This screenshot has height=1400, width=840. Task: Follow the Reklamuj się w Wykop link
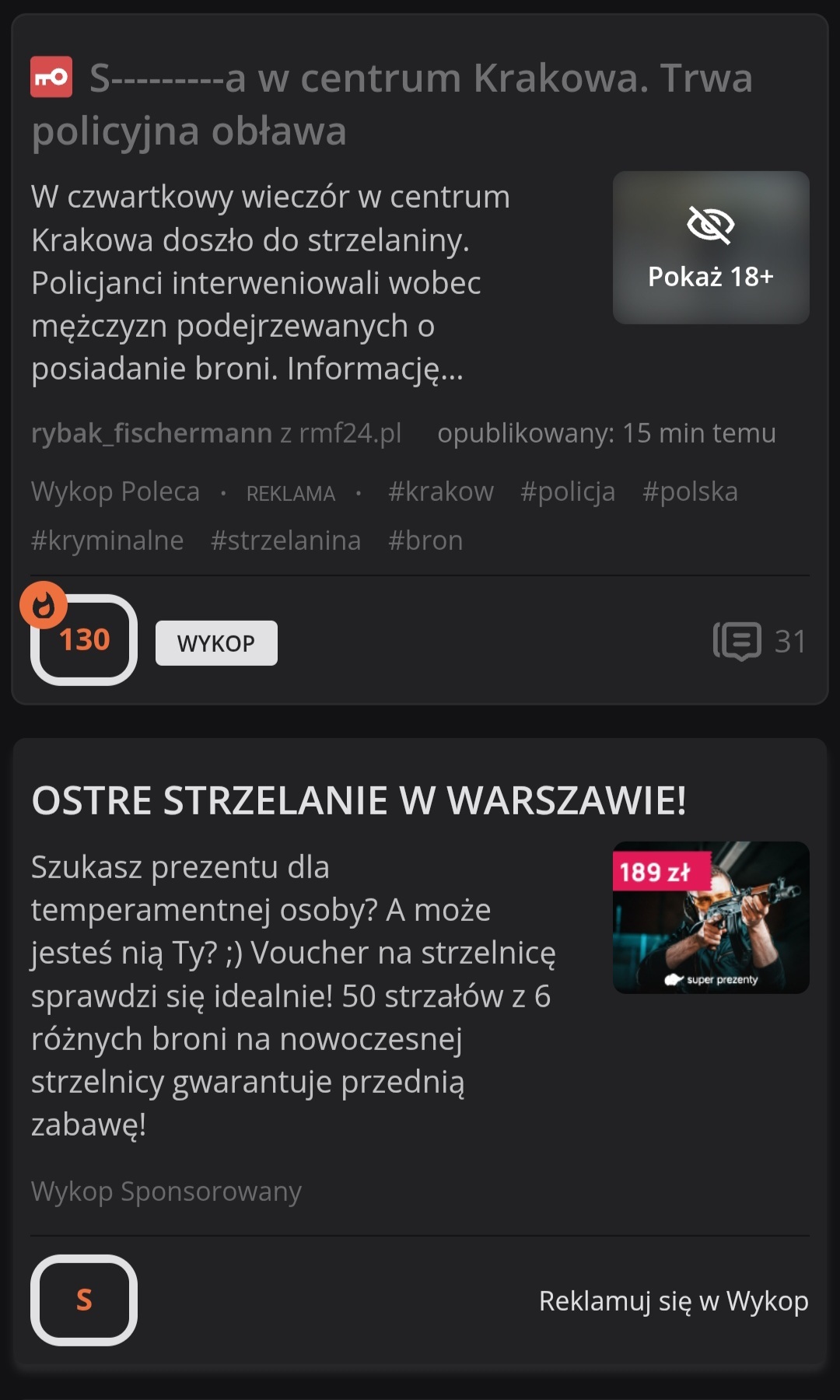coord(674,1300)
